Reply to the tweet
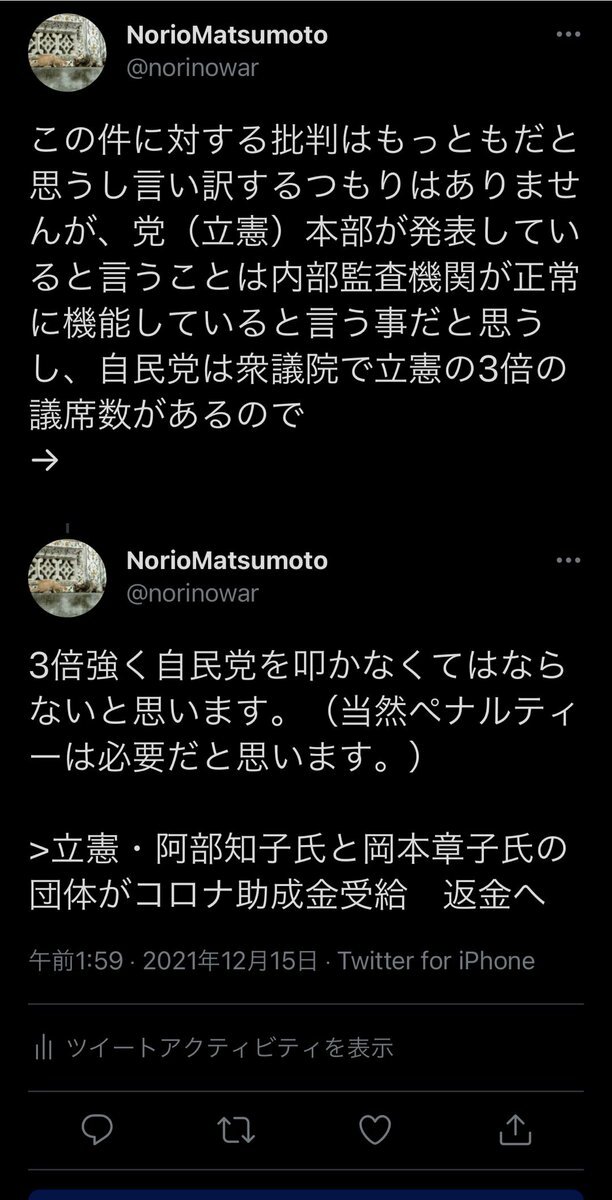Viewport: 612px width, 1200px height. [x=97, y=1130]
